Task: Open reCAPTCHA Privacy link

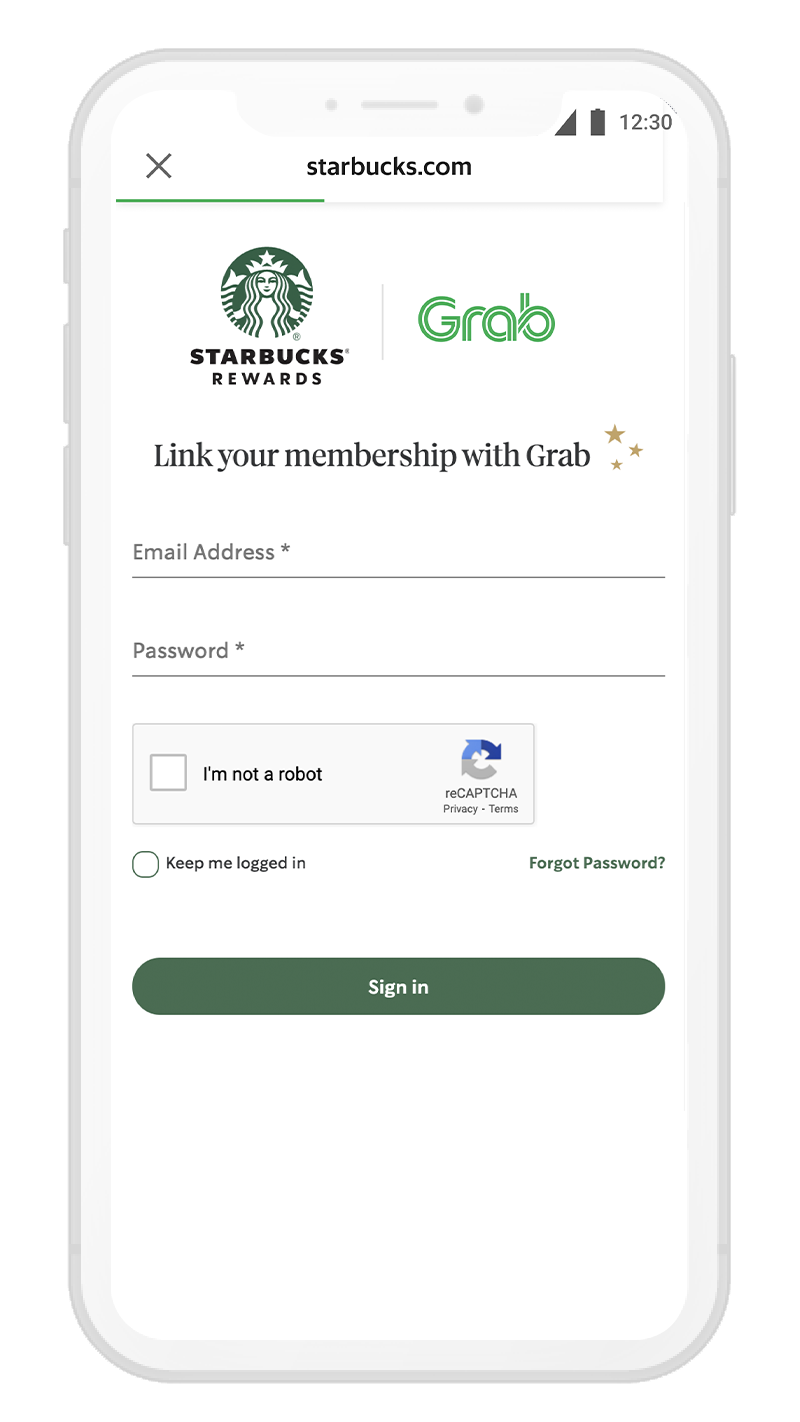Action: pos(460,809)
